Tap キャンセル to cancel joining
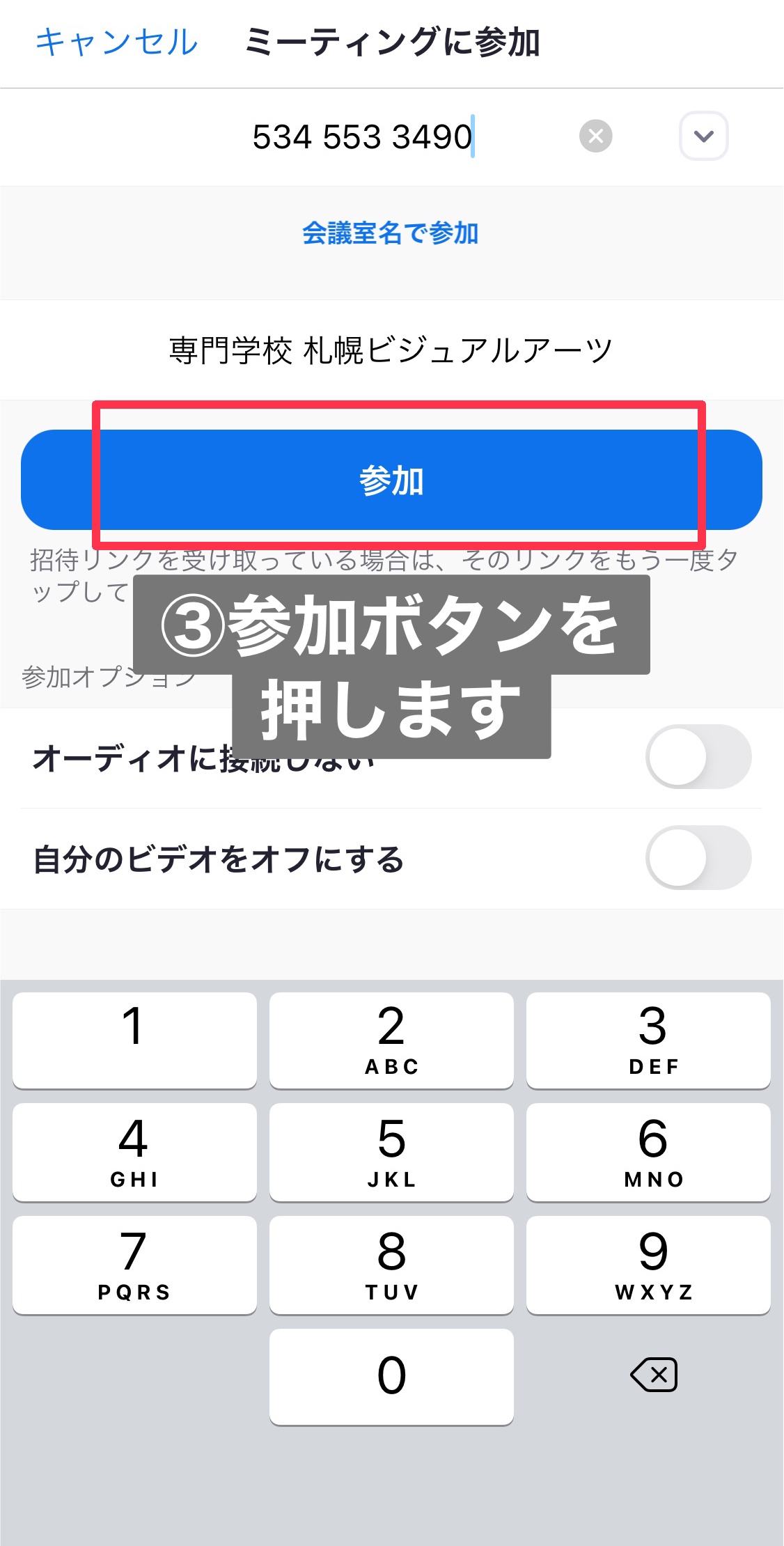 point(116,42)
